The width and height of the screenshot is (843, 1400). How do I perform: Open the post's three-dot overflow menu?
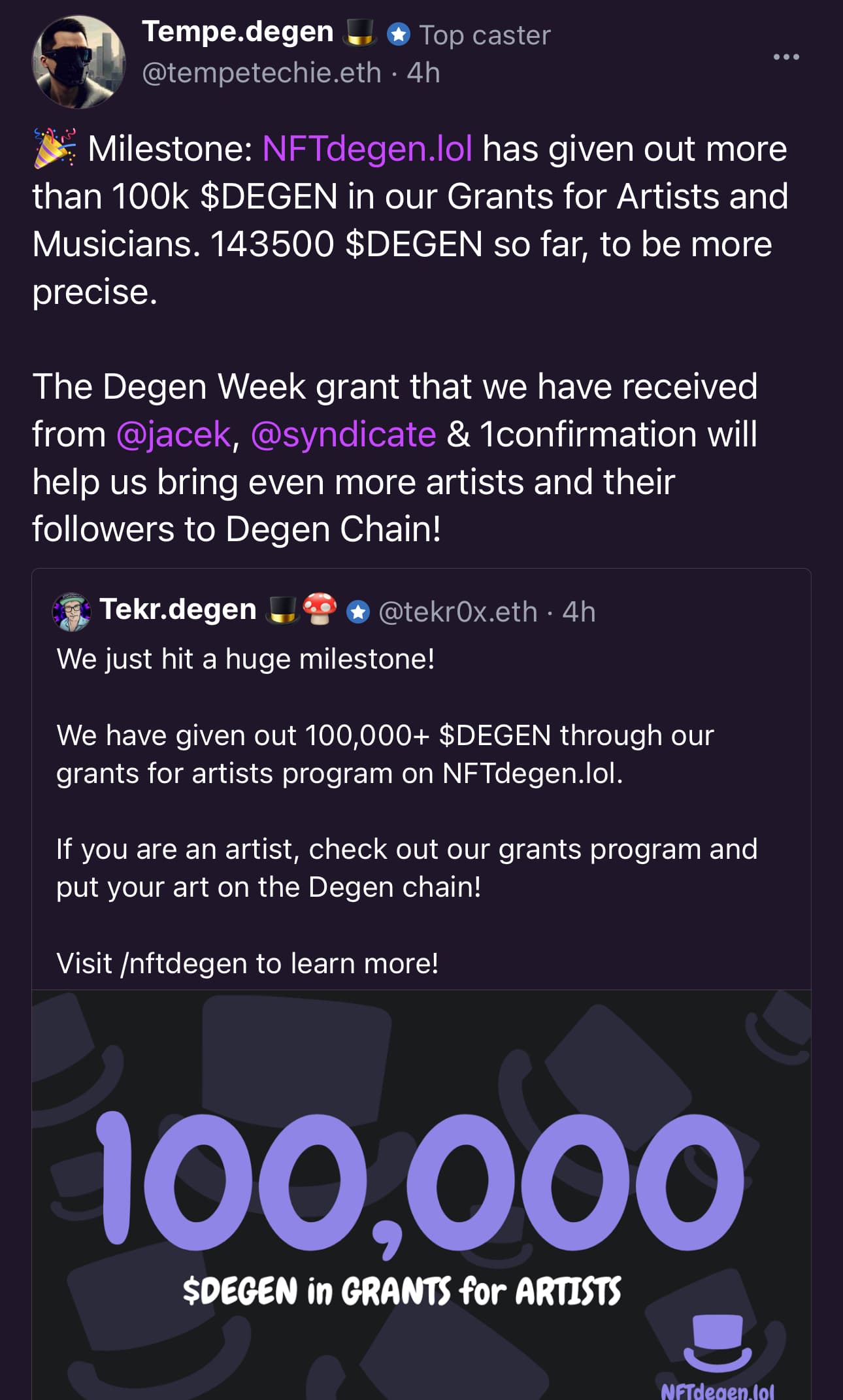point(785,58)
